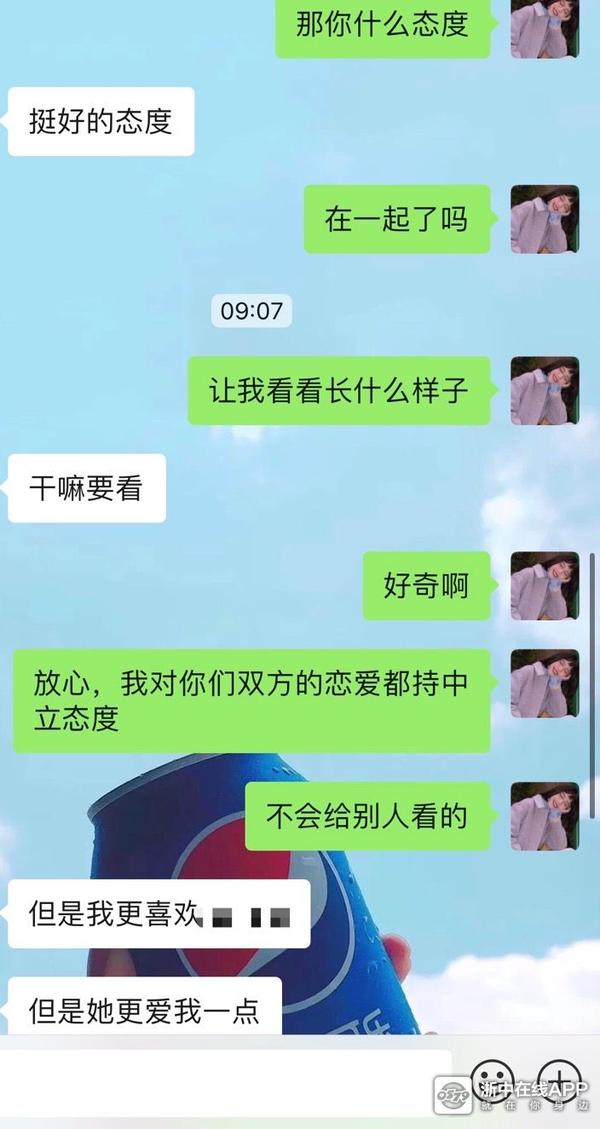
Task: Tap the avatar beside 让我看看长什么样子
Action: point(545,390)
